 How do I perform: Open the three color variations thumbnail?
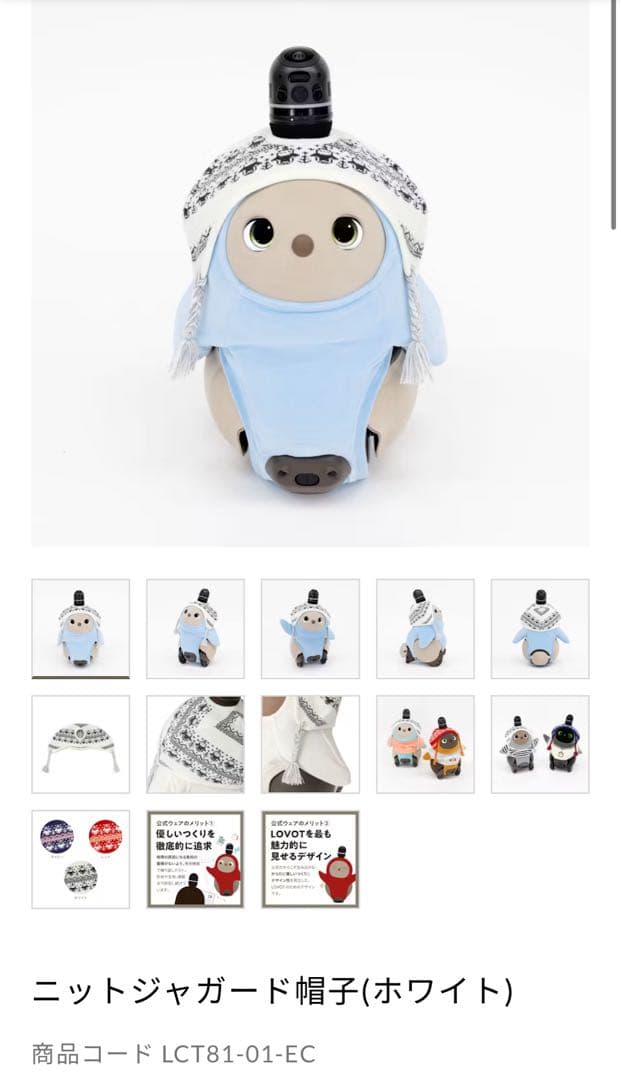(80, 859)
